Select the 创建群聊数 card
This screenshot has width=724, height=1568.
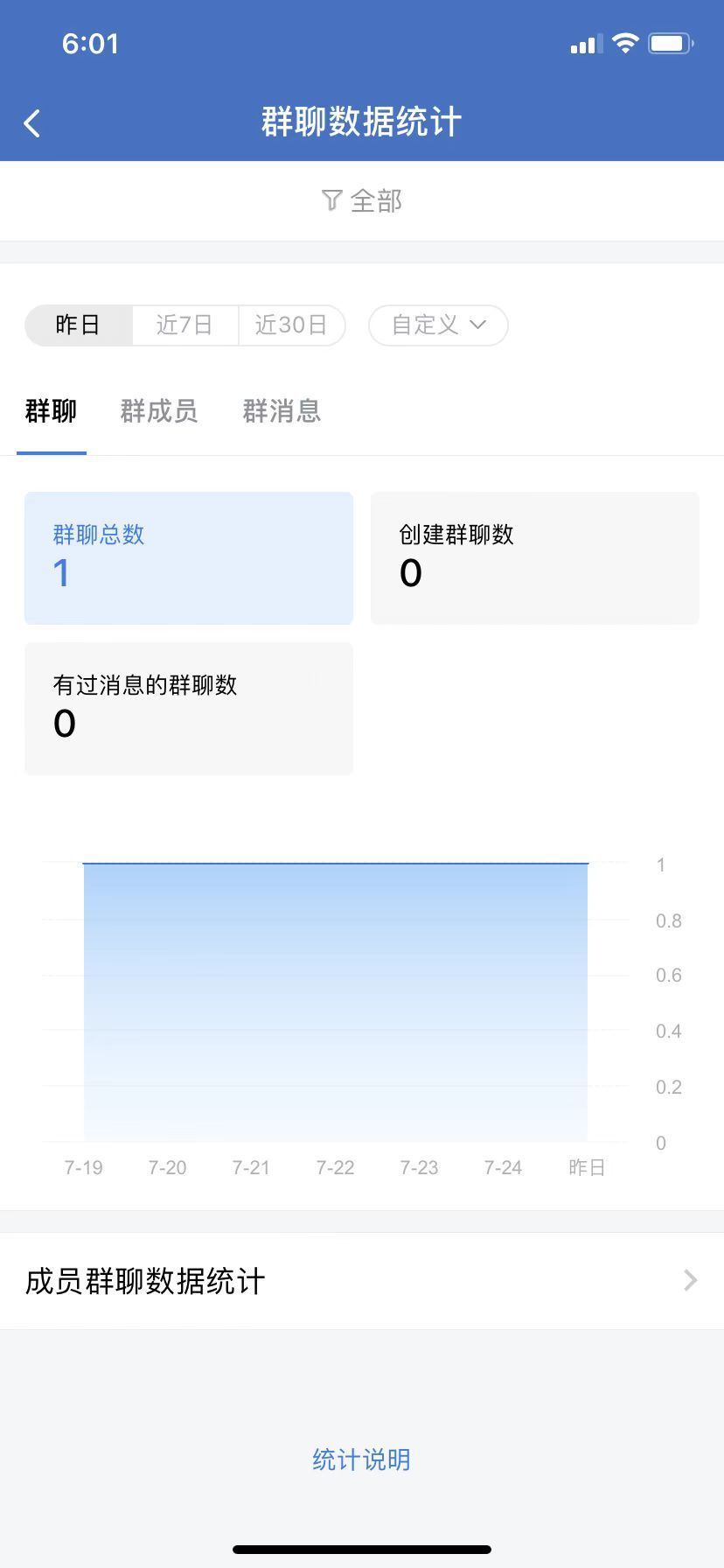535,558
